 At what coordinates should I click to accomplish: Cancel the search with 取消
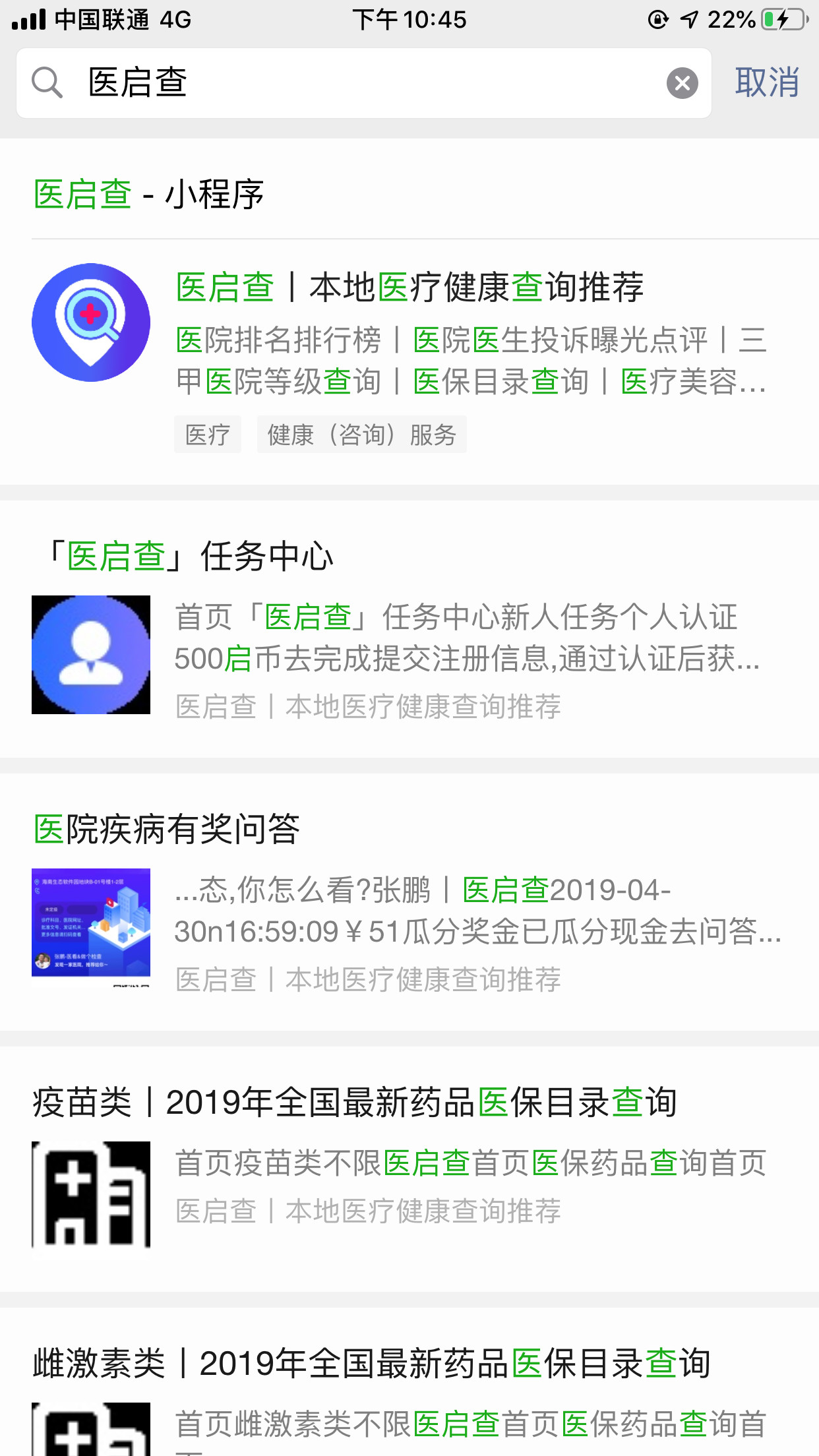[767, 83]
